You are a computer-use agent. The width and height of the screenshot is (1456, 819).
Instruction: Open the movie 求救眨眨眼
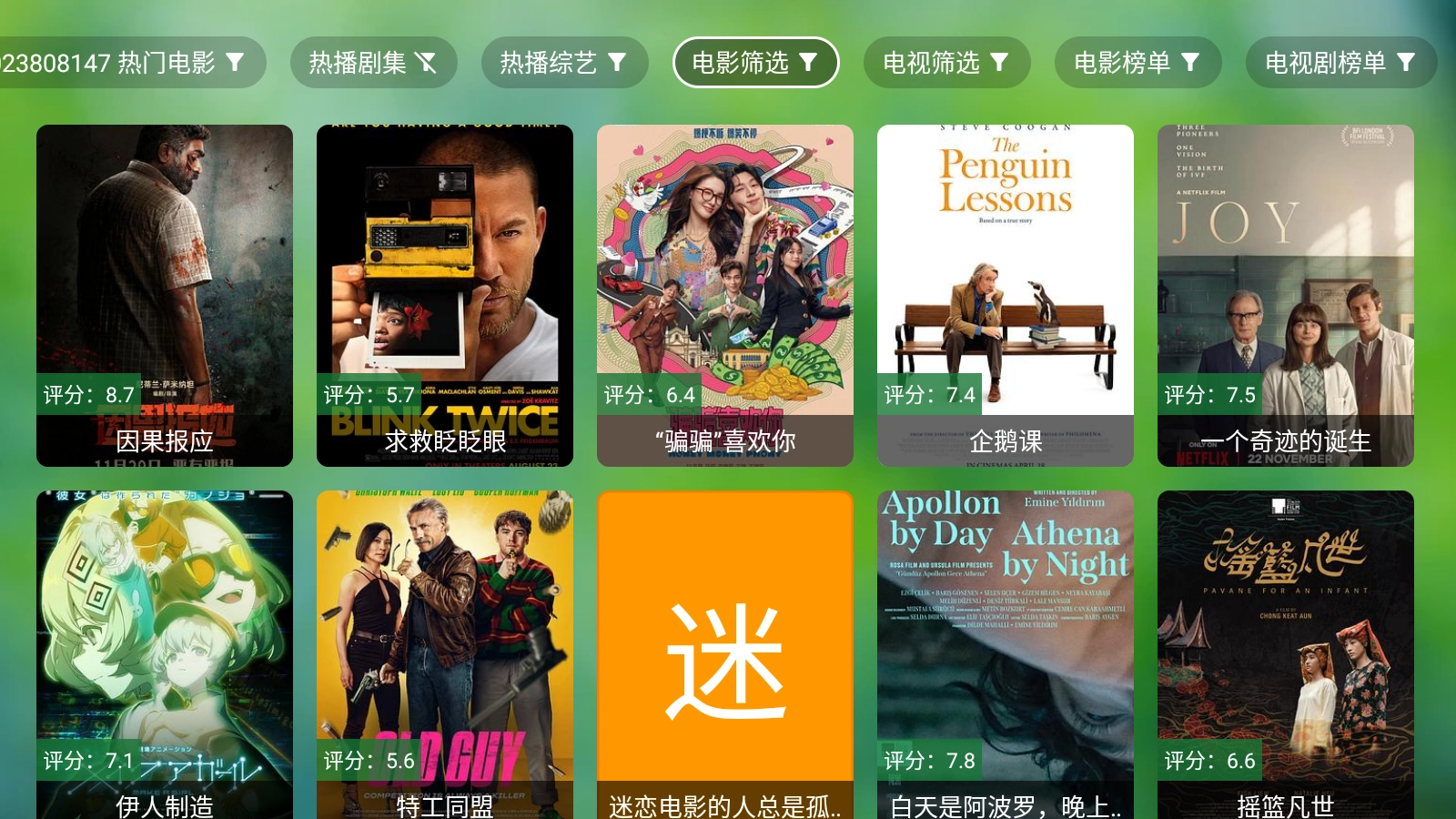click(445, 295)
